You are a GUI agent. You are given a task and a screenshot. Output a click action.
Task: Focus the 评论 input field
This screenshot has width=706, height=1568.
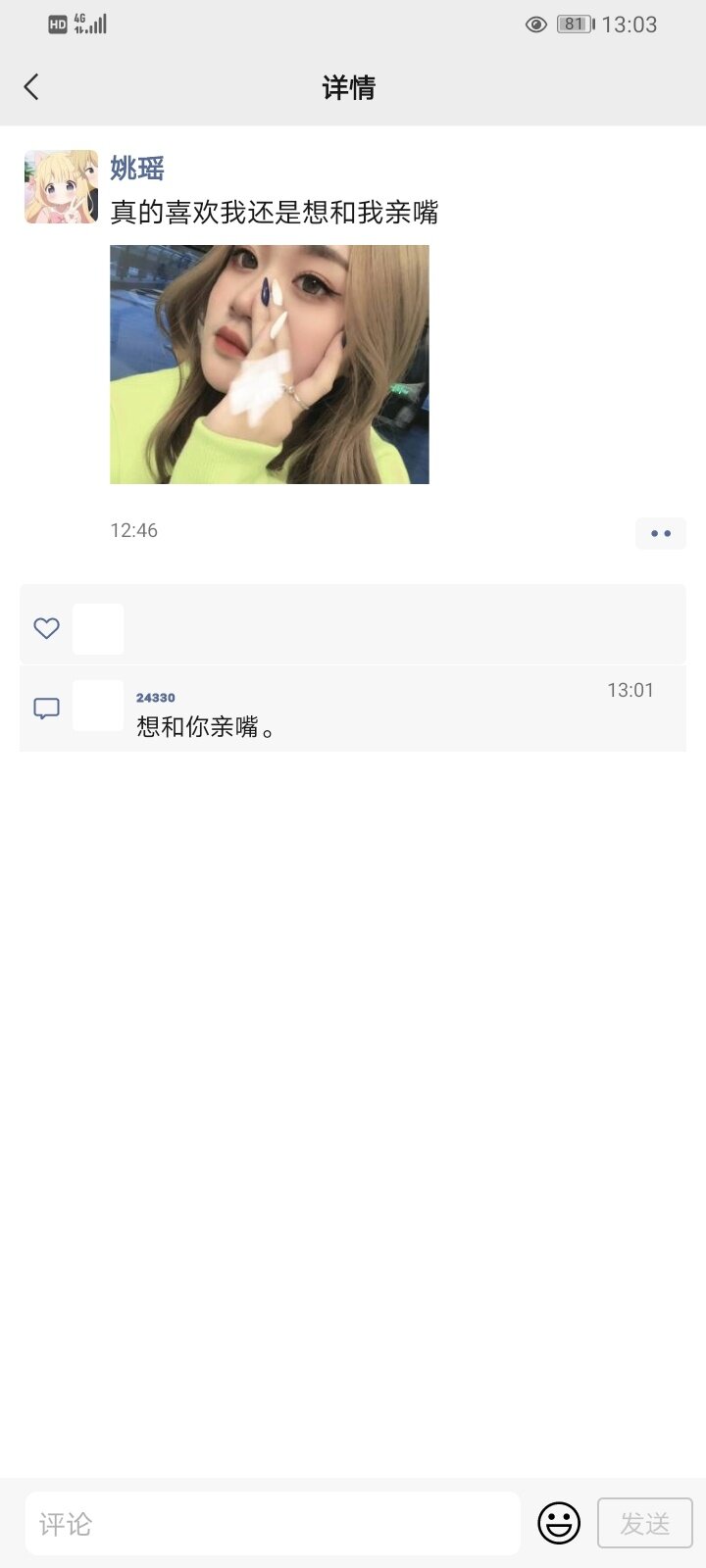(273, 1523)
